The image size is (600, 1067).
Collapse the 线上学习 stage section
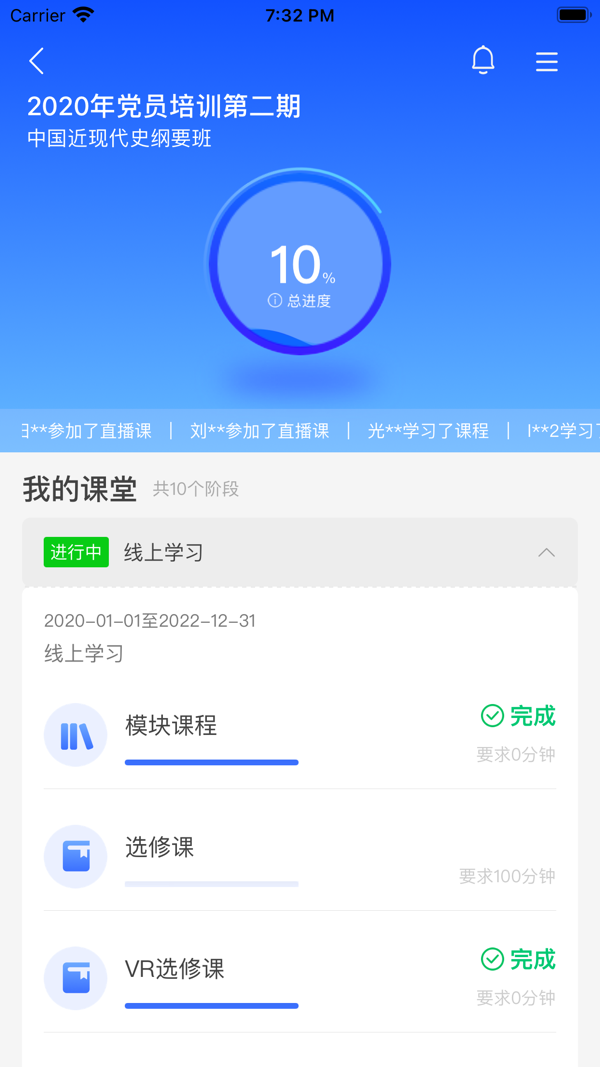(546, 552)
